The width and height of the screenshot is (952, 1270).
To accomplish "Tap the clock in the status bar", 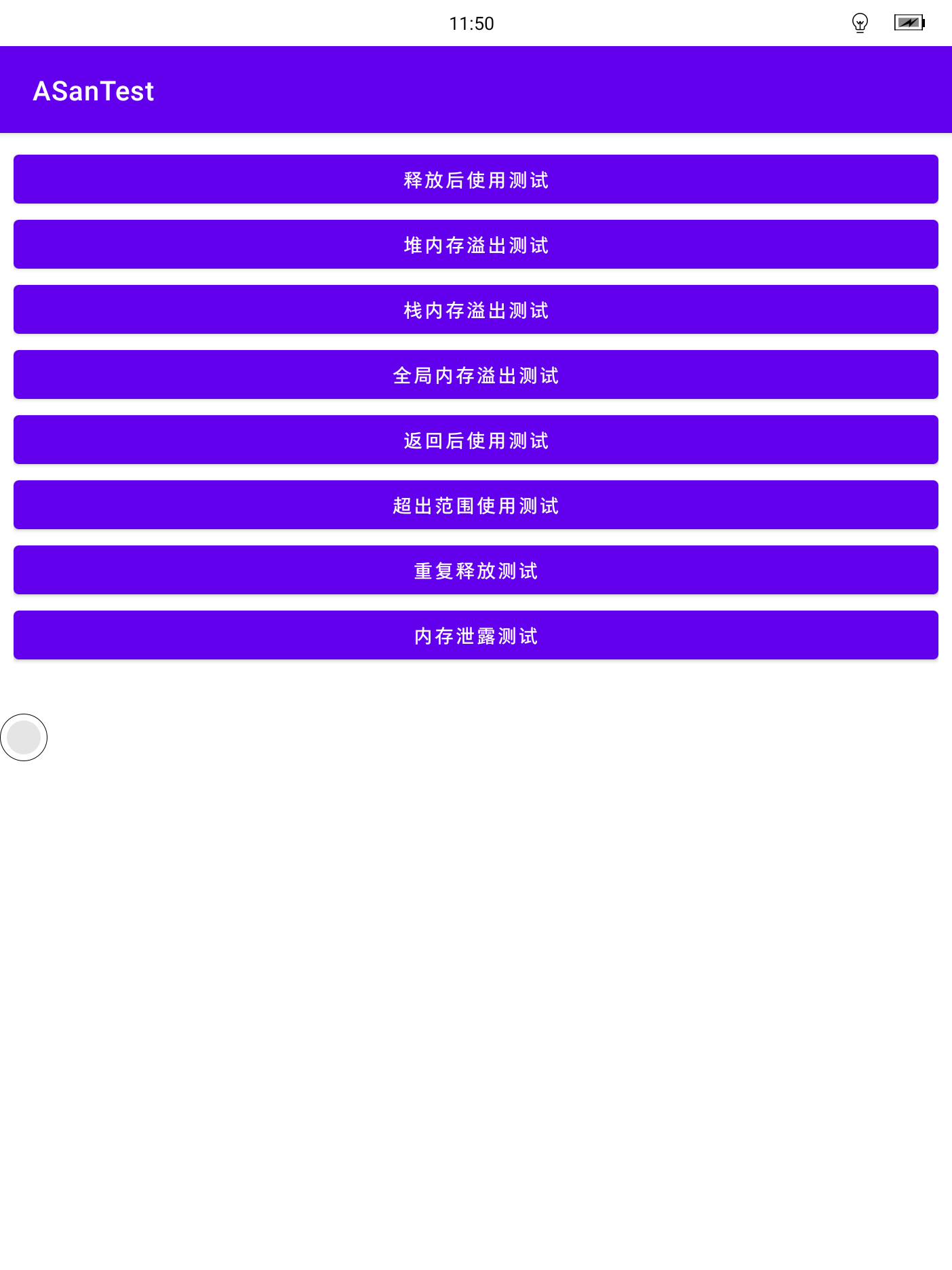I will point(471,22).
